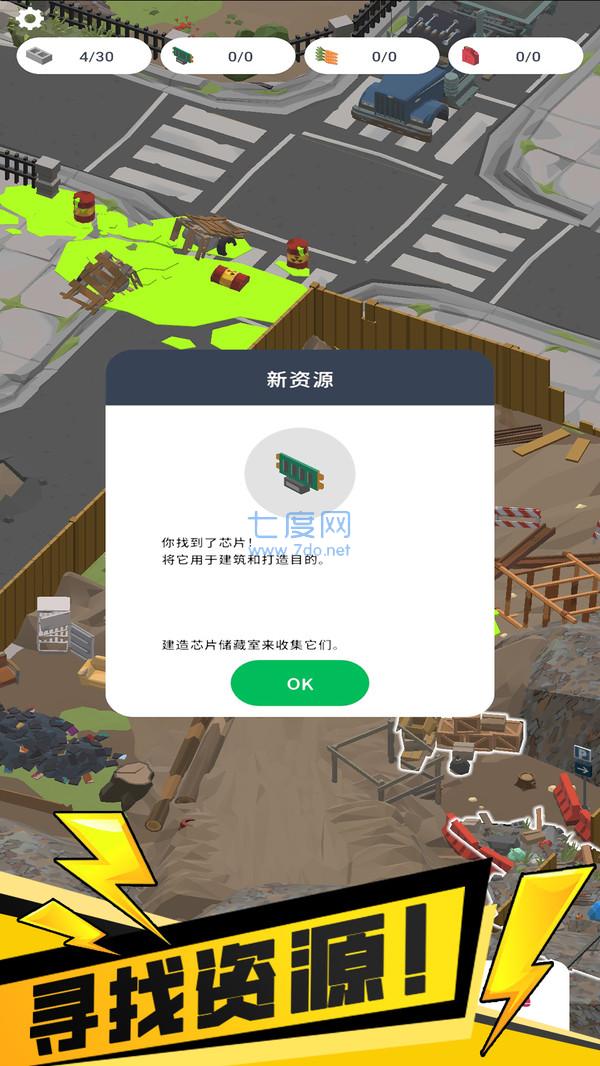
Task: Open the settings gear
Action: (x=30, y=18)
